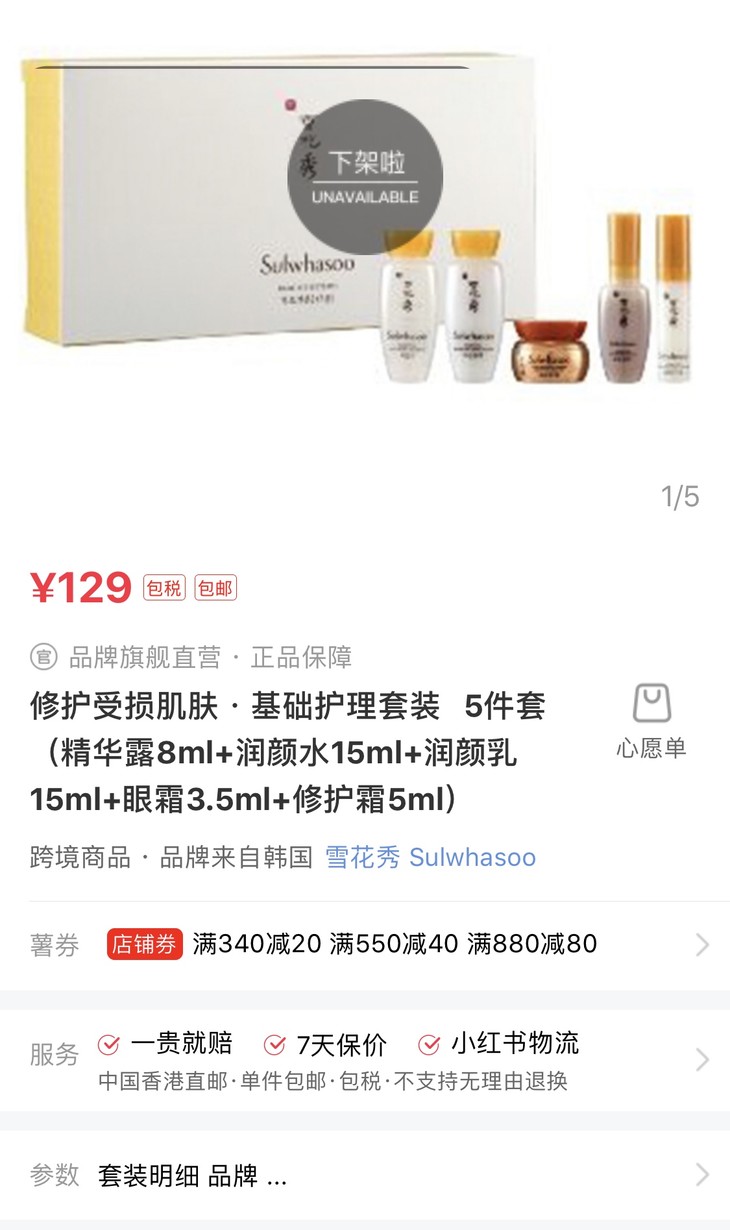This screenshot has height=1230, width=730.
Task: Open the 雪花秀 Sulwhasoo brand link
Action: pyautogui.click(x=430, y=857)
